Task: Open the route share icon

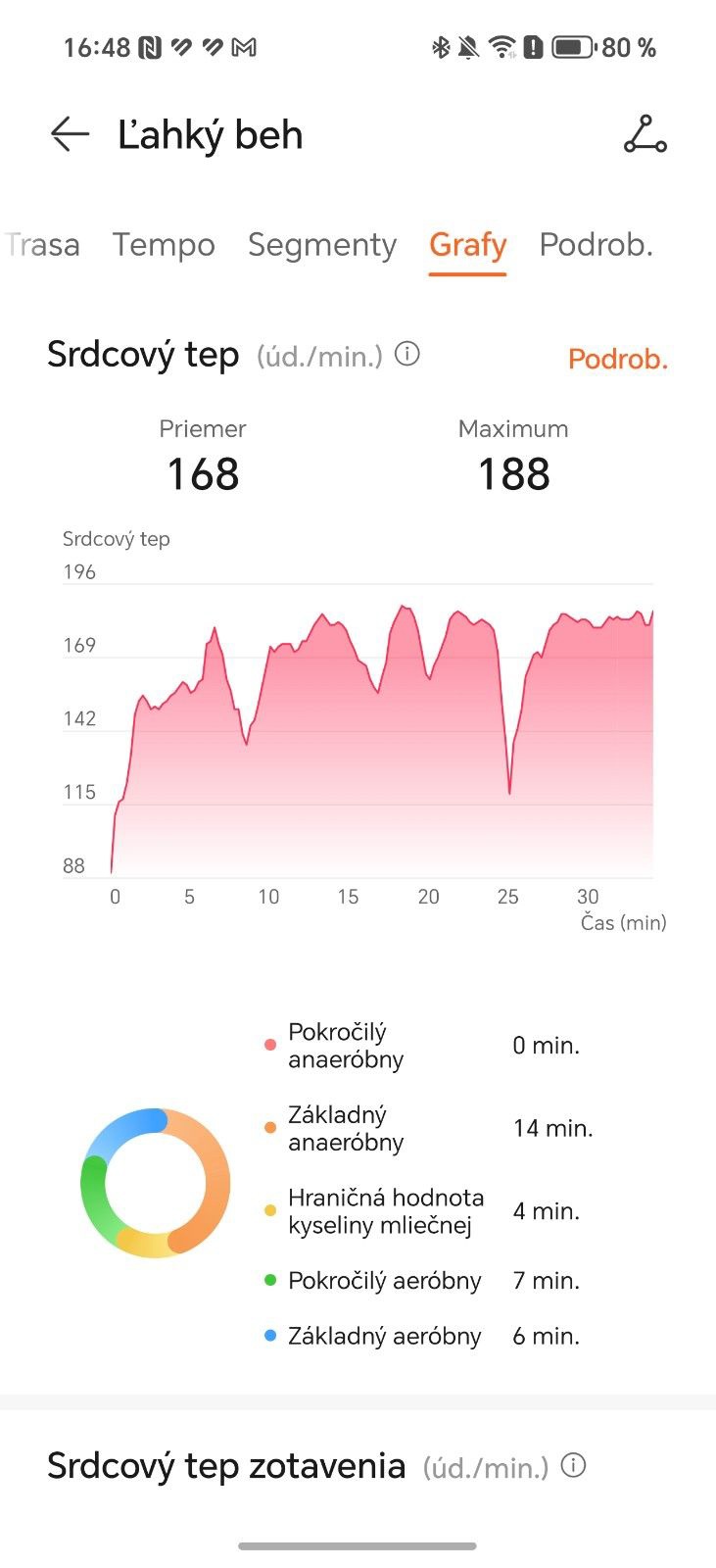Action: [644, 134]
